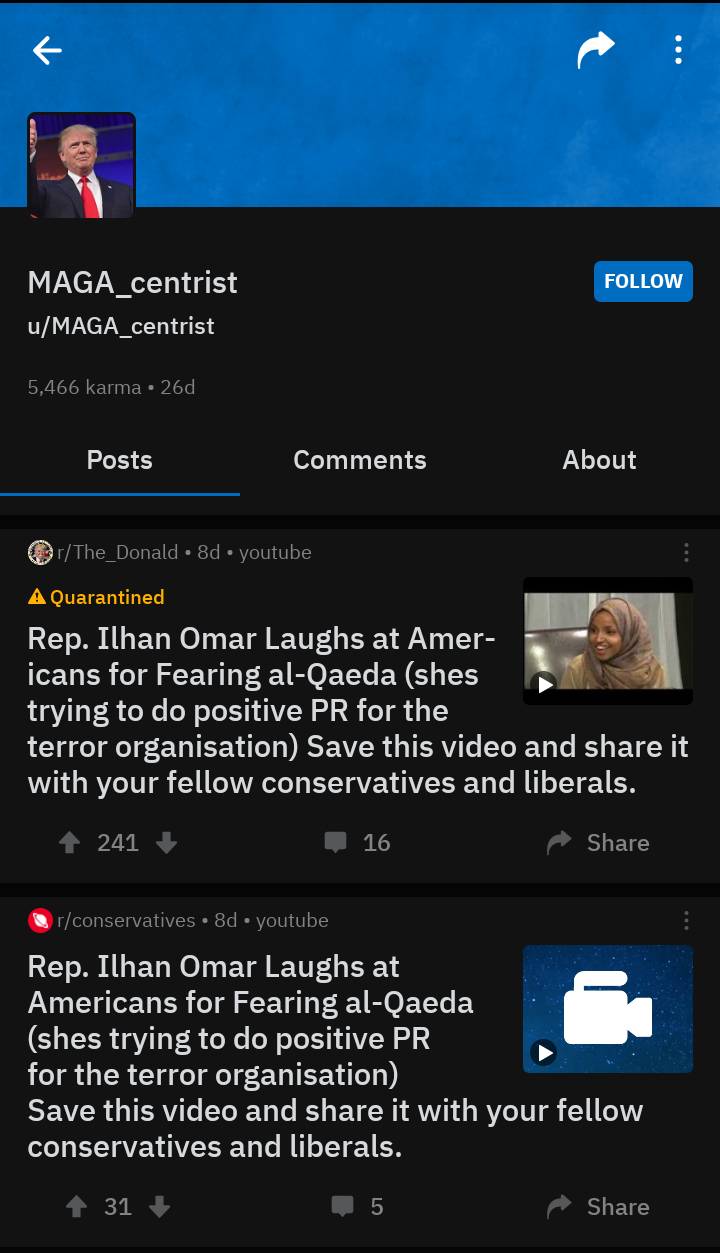This screenshot has width=720, height=1253.
Task: Open the About tab
Action: pyautogui.click(x=599, y=459)
